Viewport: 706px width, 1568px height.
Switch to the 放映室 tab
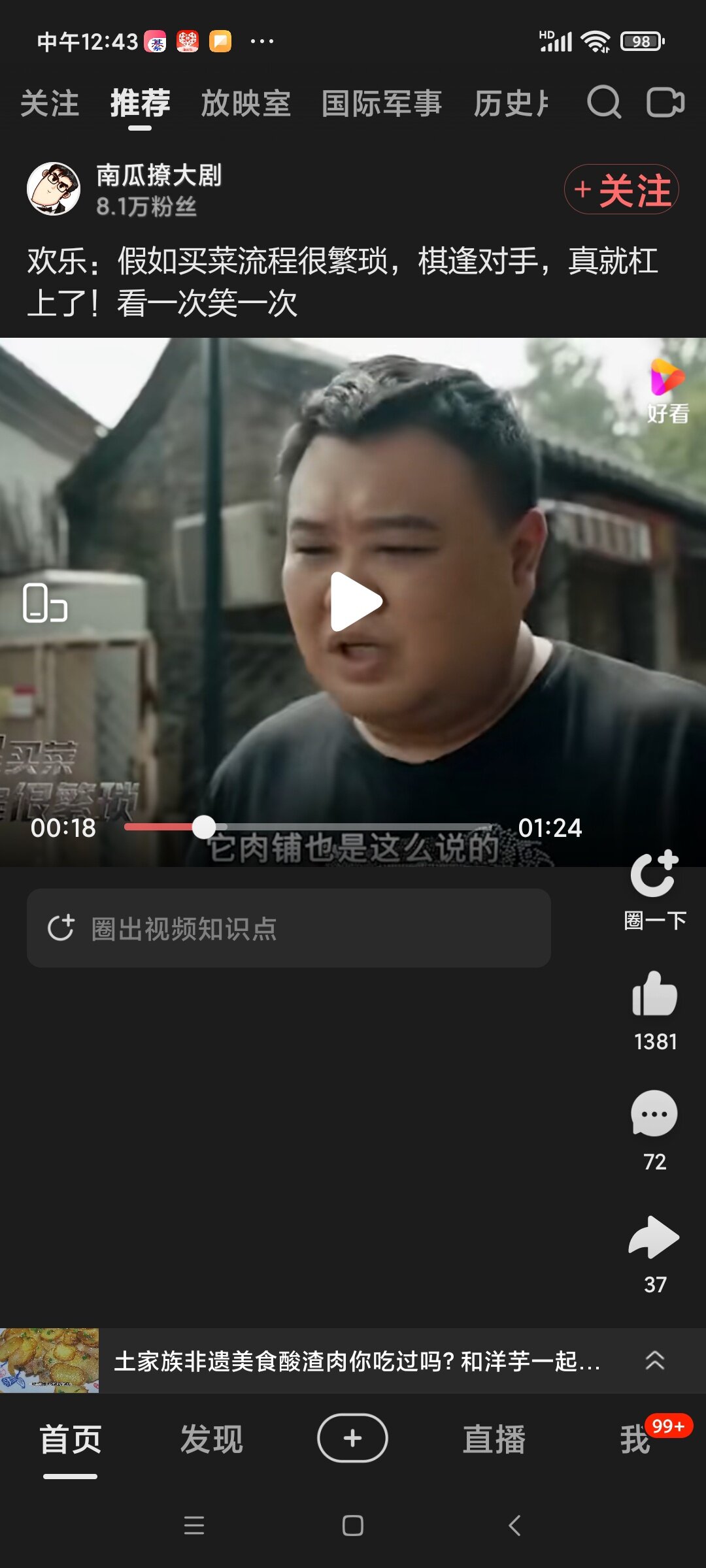pos(246,103)
